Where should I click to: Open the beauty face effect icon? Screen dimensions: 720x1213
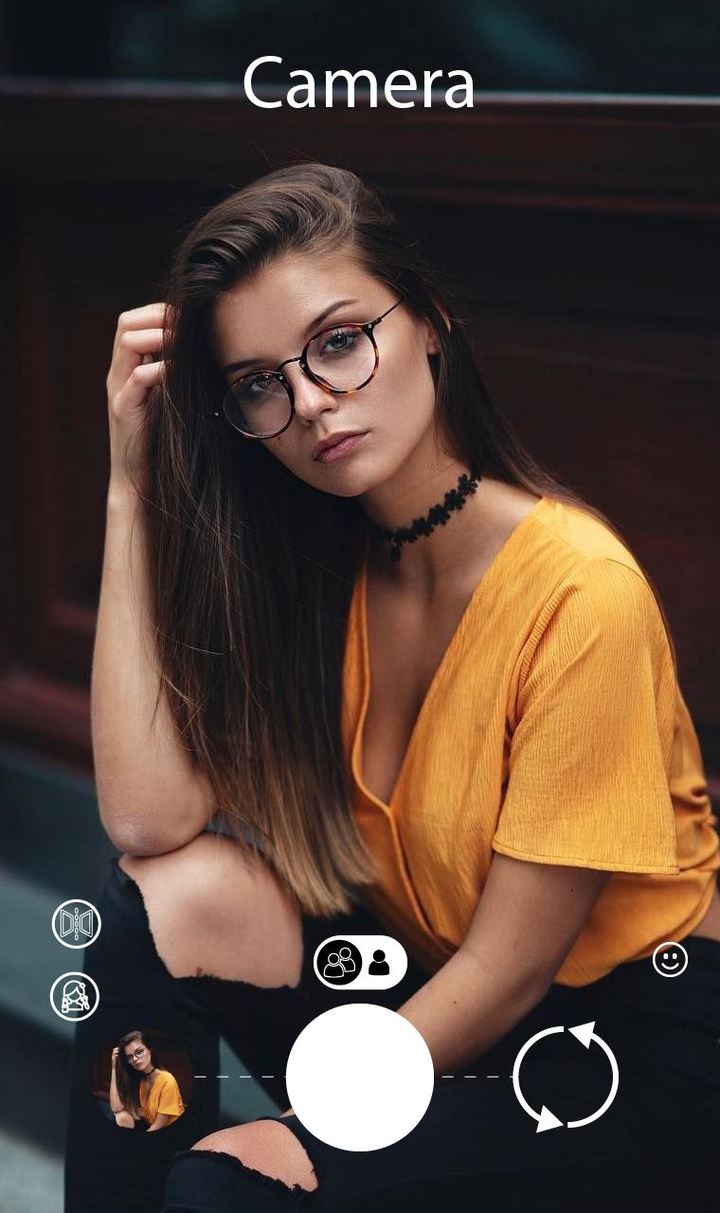[75, 996]
